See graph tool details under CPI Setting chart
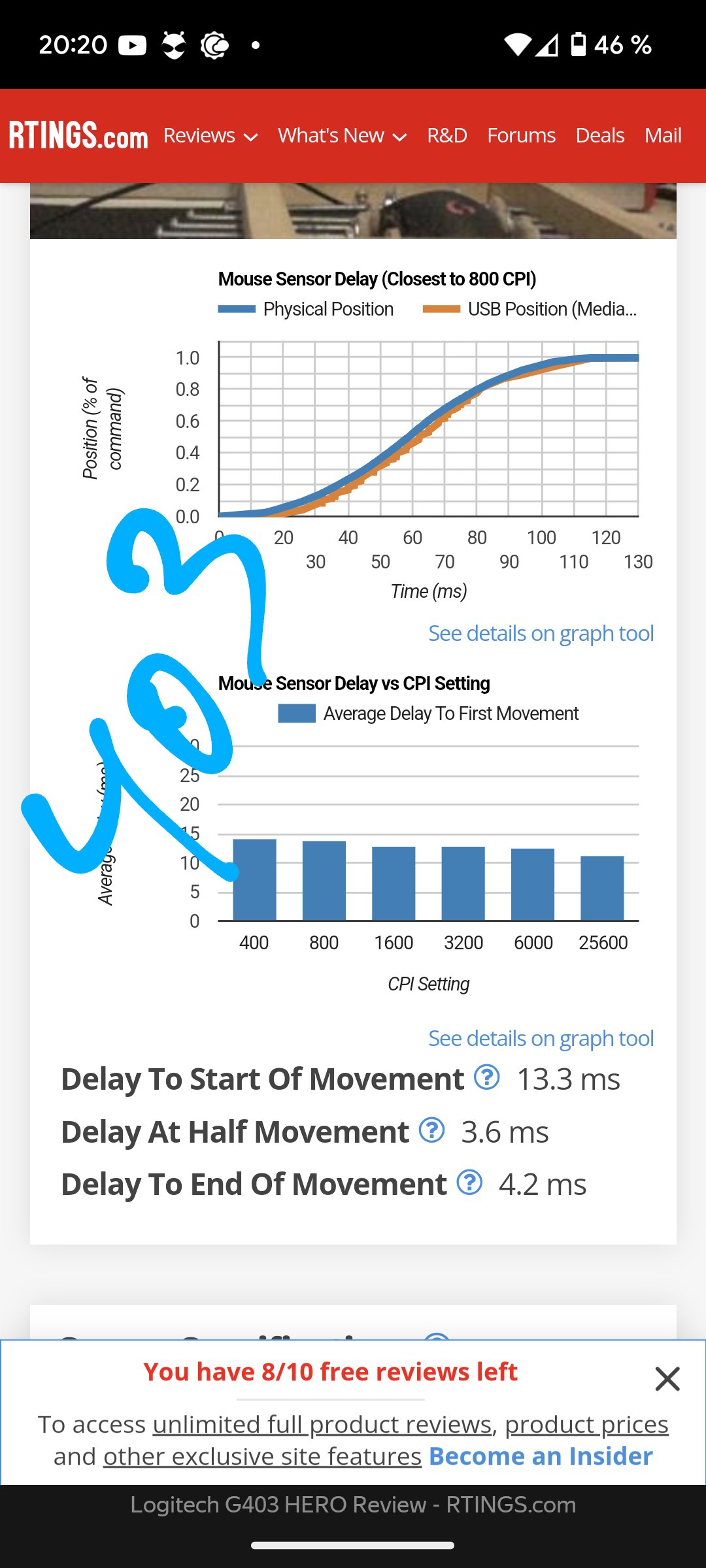This screenshot has width=706, height=1568. (x=541, y=1038)
